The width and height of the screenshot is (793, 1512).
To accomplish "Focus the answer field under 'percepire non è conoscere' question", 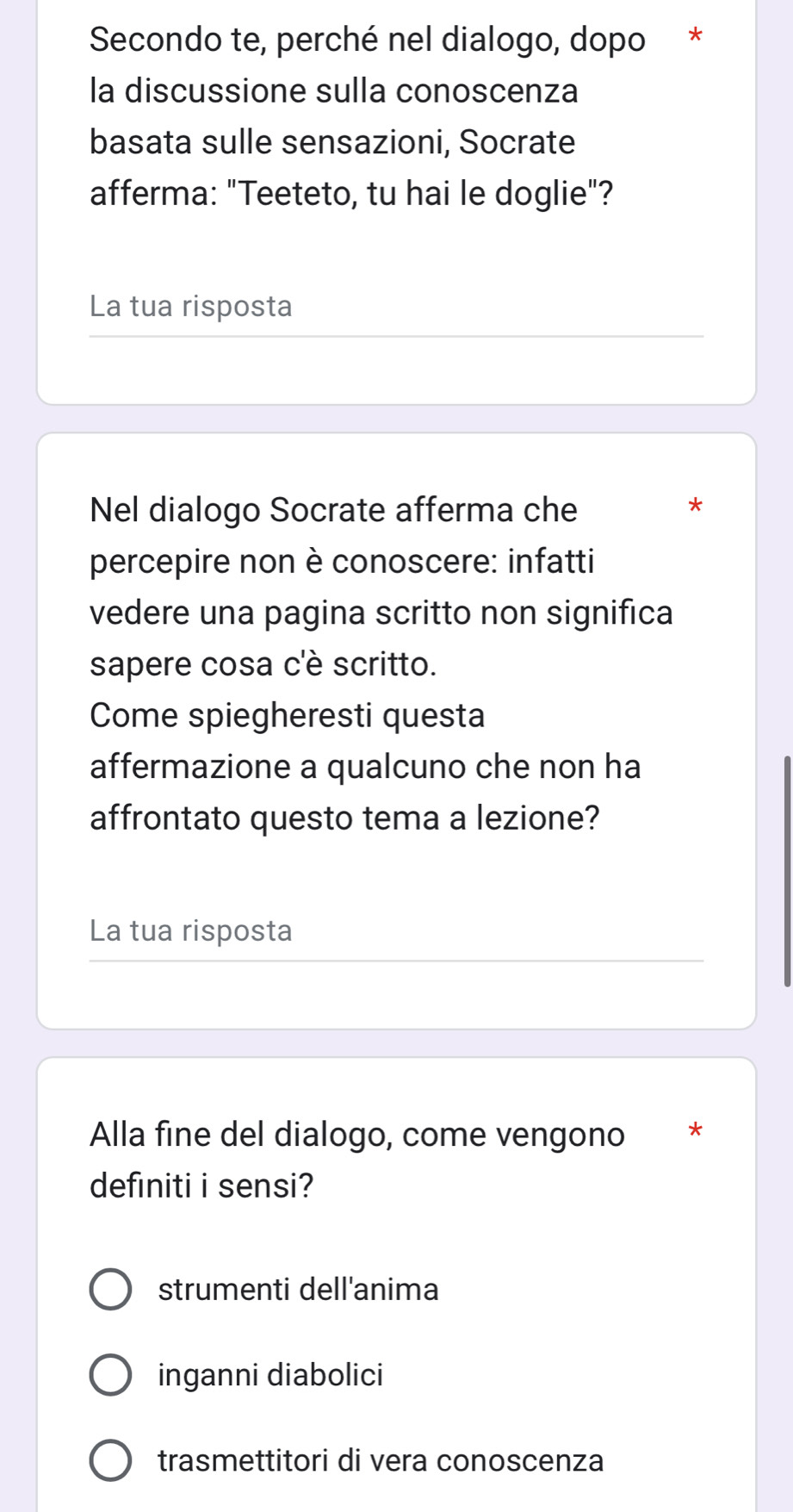I will (x=396, y=932).
